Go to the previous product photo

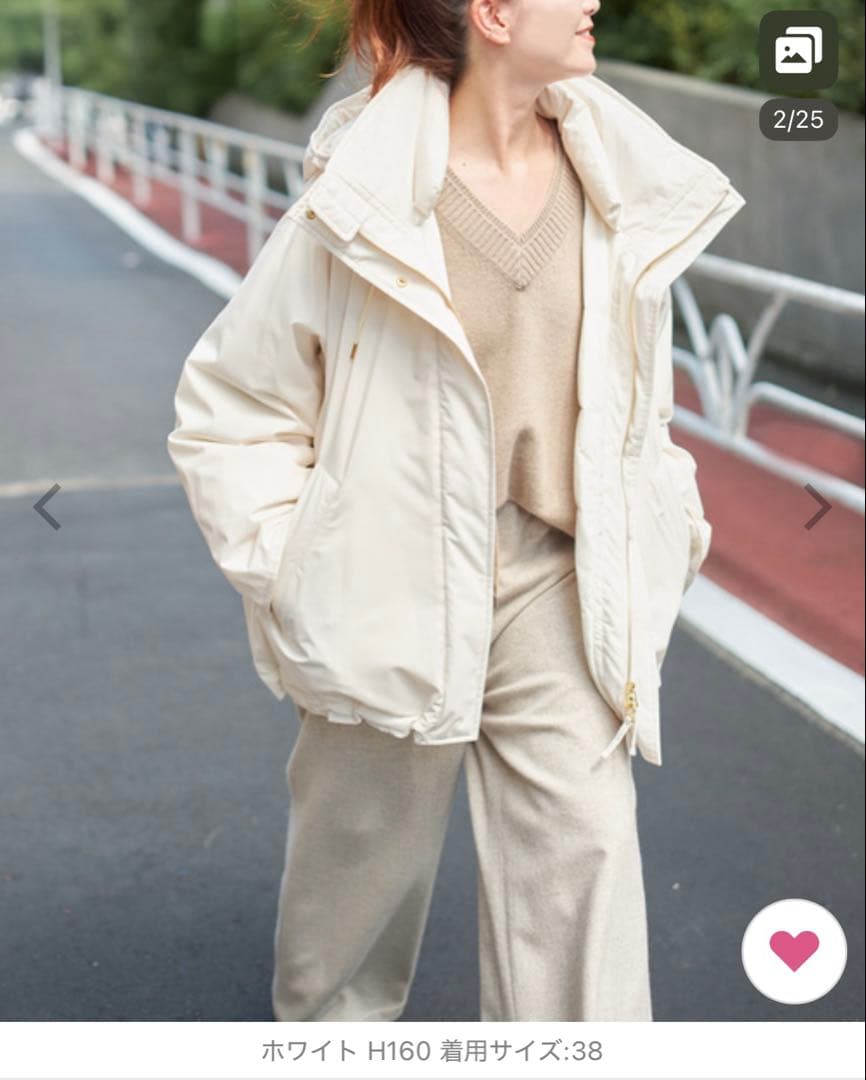tap(47, 507)
